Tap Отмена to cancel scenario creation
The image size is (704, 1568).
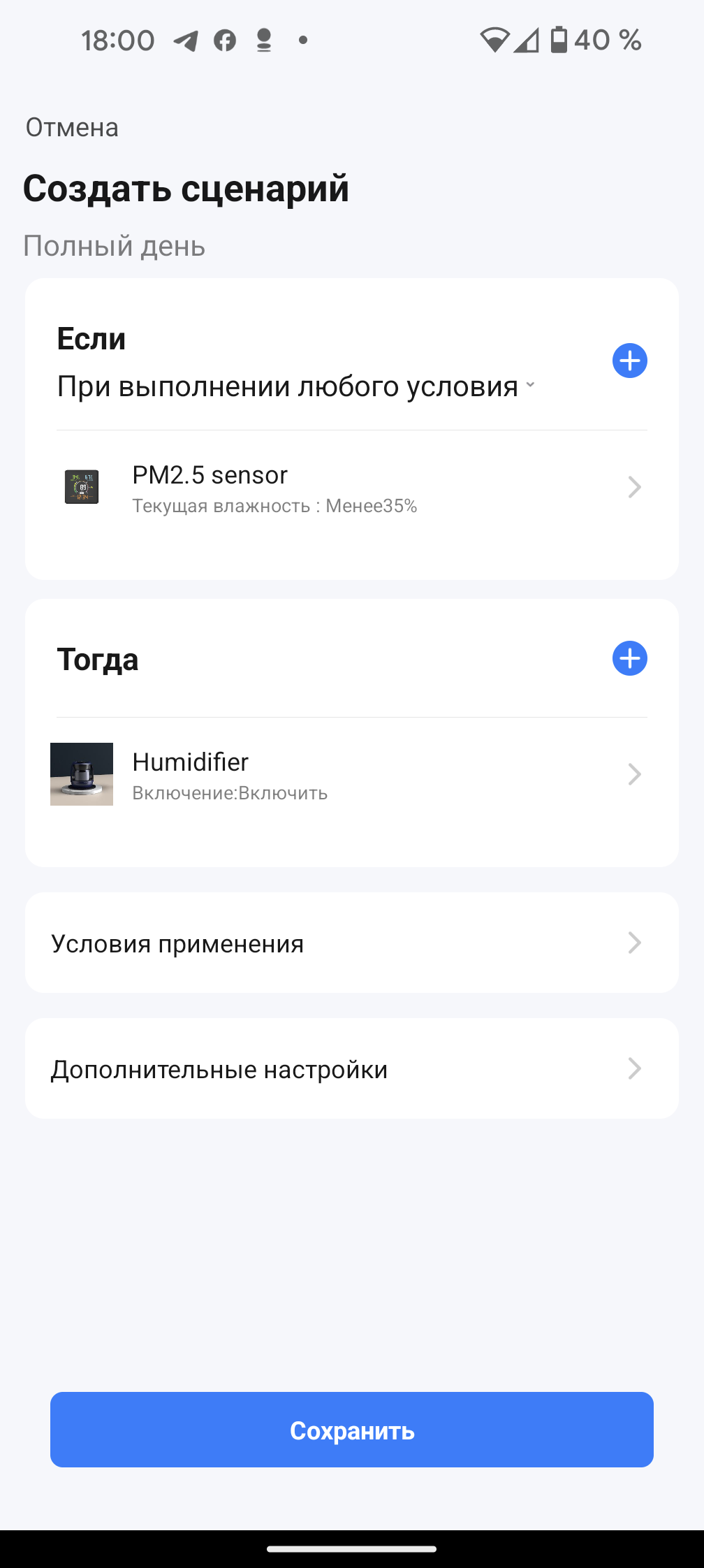click(72, 128)
